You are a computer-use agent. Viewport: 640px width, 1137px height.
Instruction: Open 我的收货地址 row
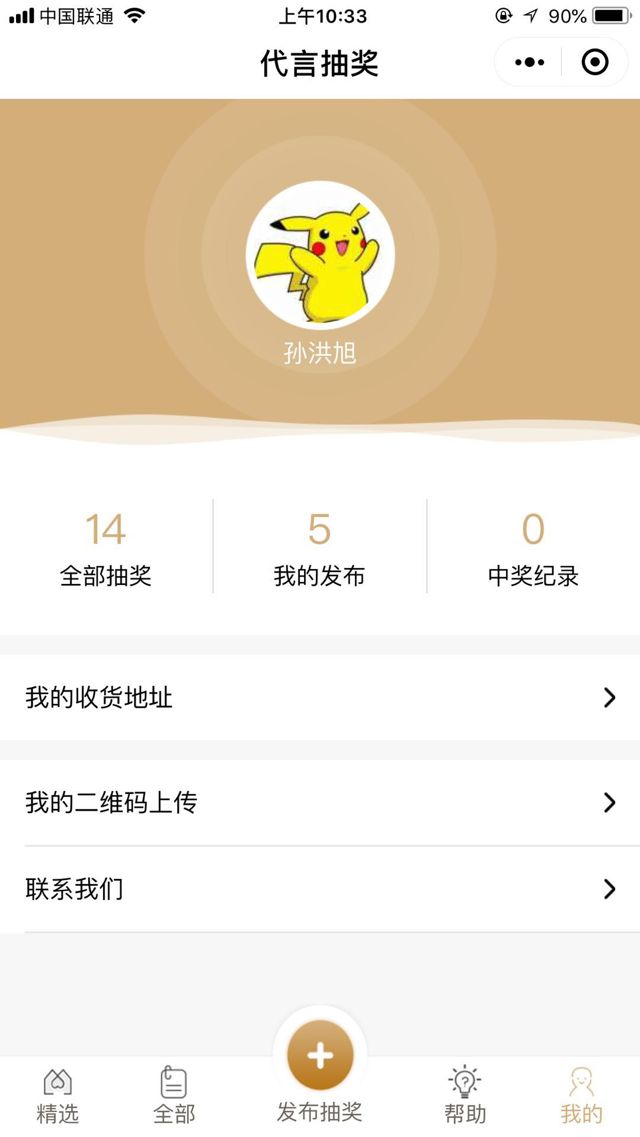coord(320,697)
